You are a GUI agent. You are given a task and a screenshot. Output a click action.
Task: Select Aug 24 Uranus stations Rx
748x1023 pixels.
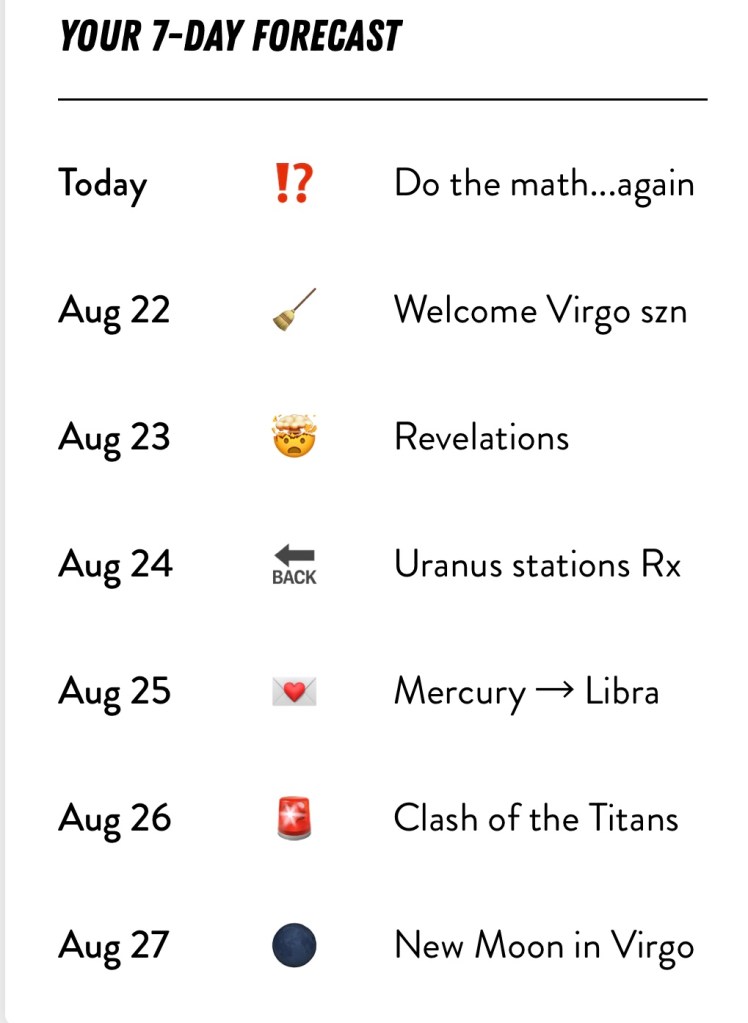click(x=537, y=565)
